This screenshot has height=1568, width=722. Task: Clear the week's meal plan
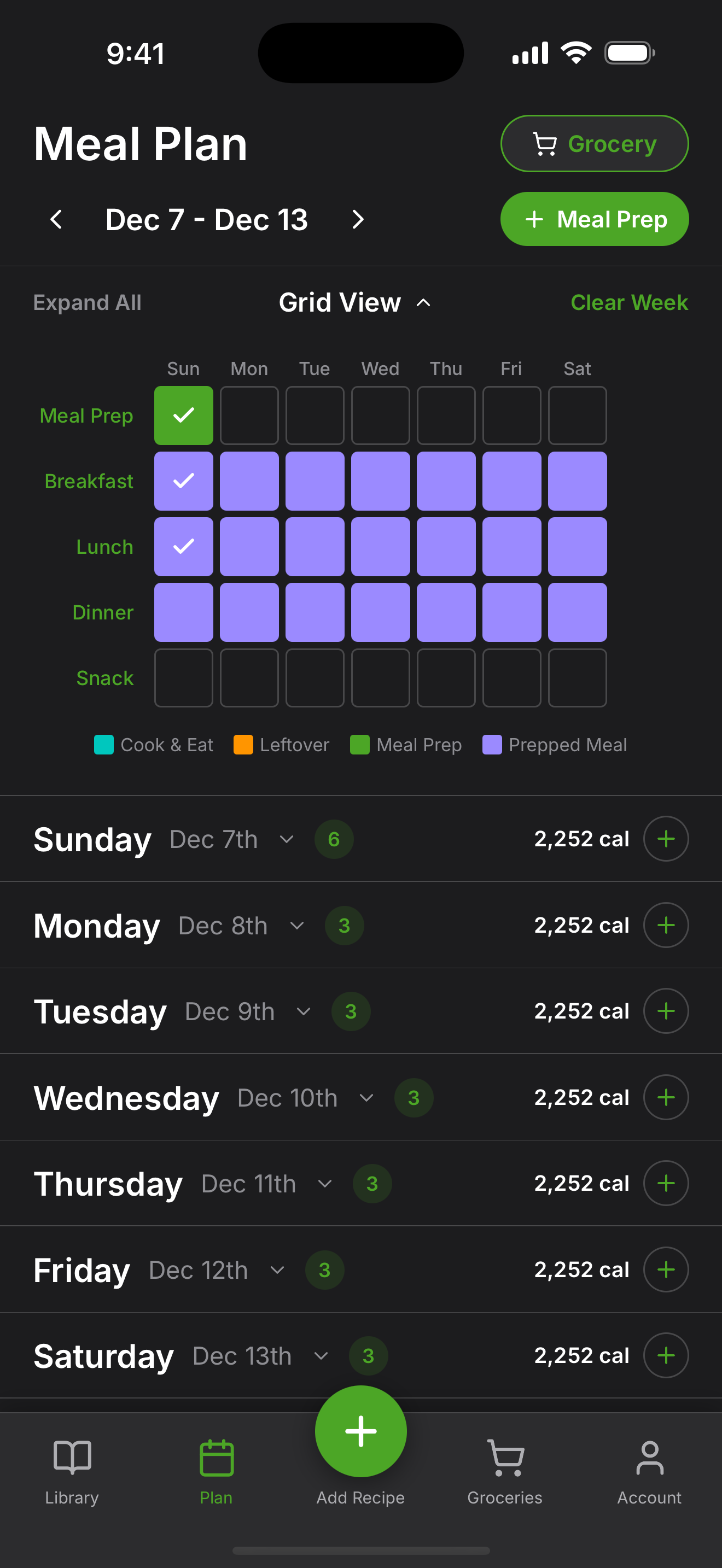[x=629, y=302]
